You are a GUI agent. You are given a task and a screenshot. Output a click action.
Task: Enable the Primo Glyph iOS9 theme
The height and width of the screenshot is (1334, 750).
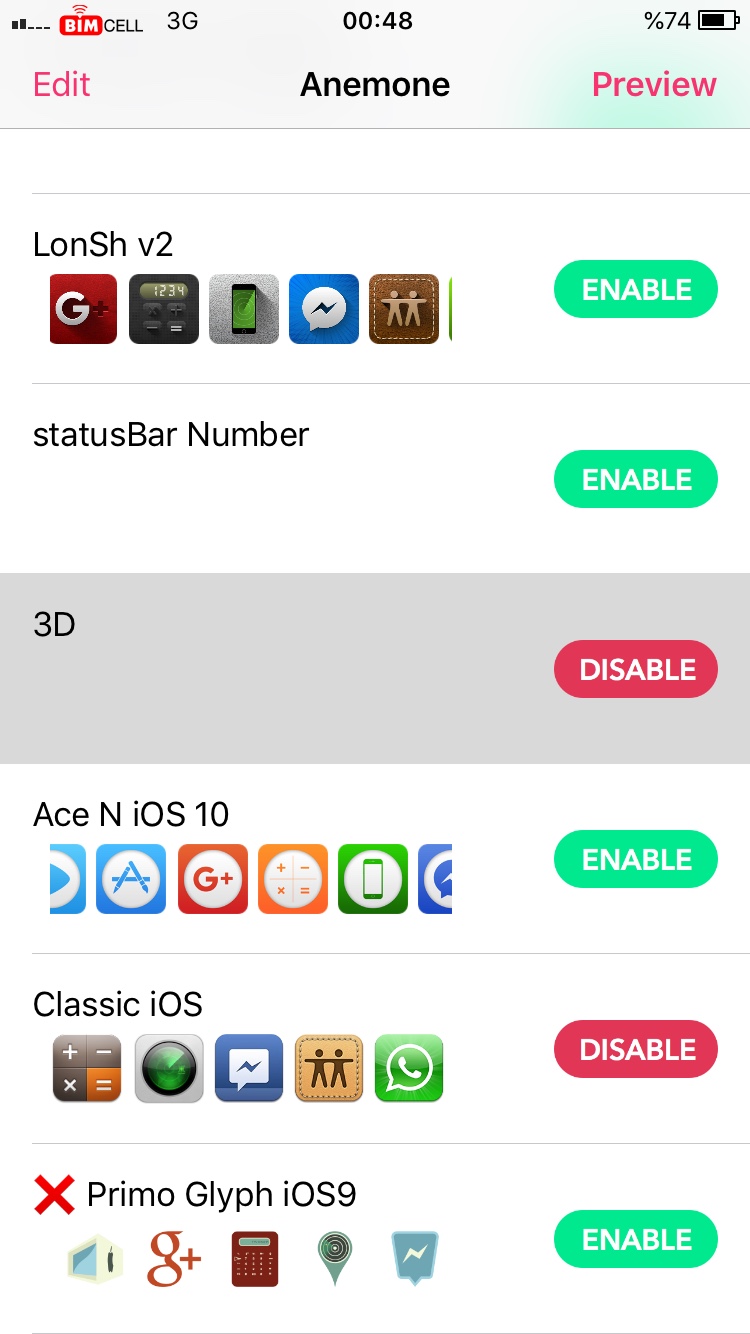click(x=636, y=1240)
